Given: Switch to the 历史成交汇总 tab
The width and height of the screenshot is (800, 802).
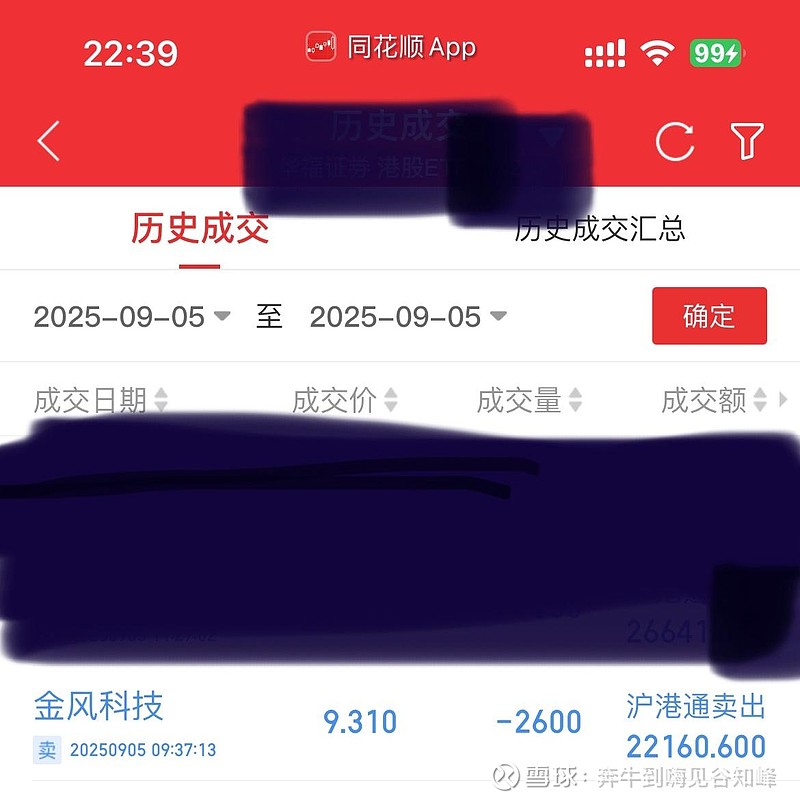Looking at the screenshot, I should (x=598, y=231).
